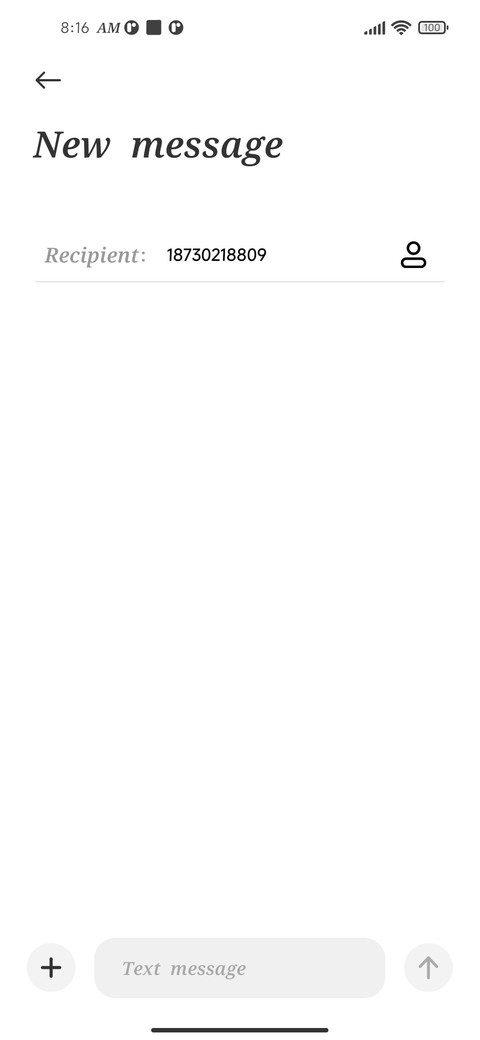Go back using the arrow icon
This screenshot has height=1040, width=480.
(48, 80)
